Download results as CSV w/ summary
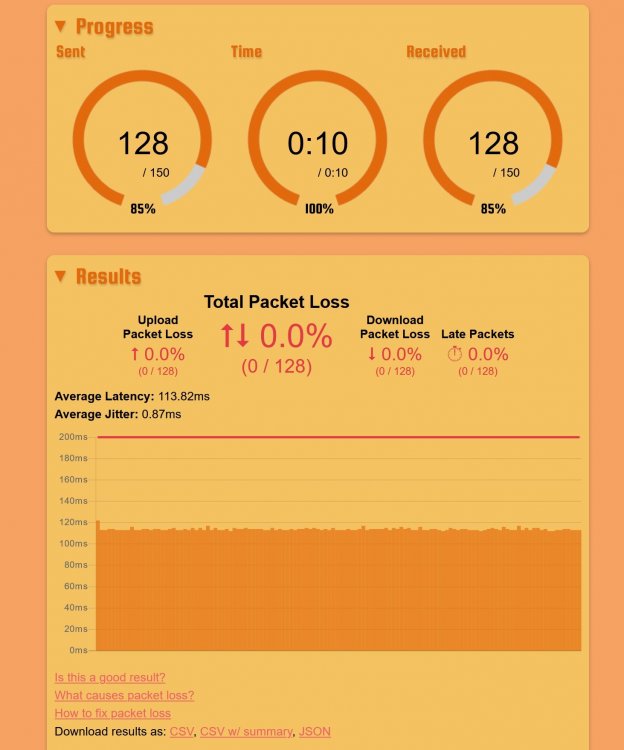This screenshot has height=750, width=624. (246, 732)
